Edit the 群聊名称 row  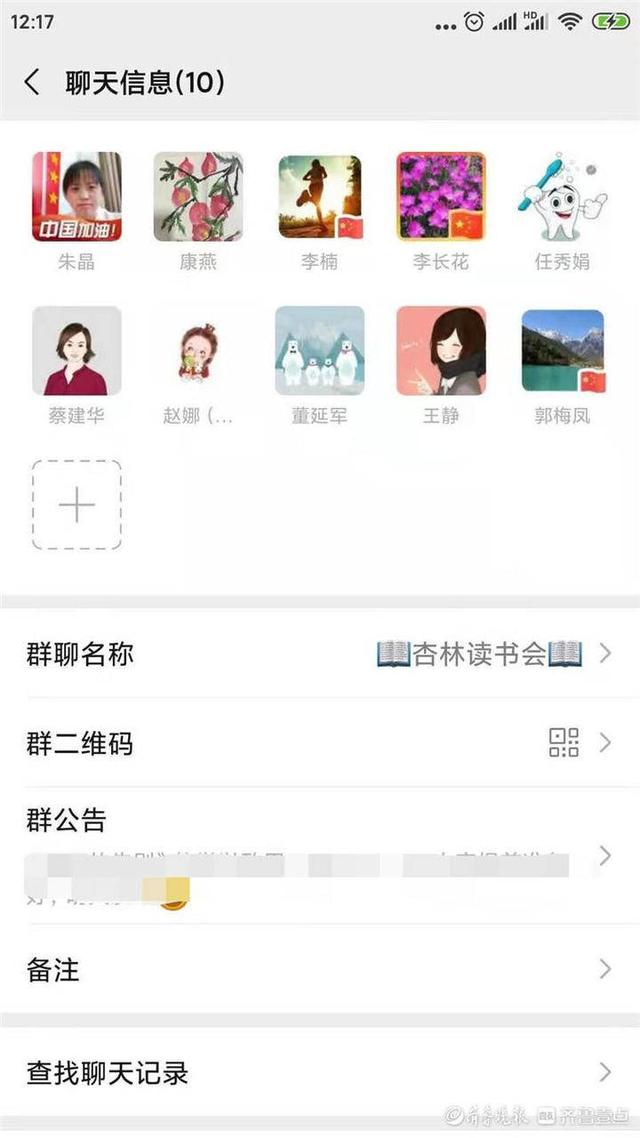[x=320, y=655]
